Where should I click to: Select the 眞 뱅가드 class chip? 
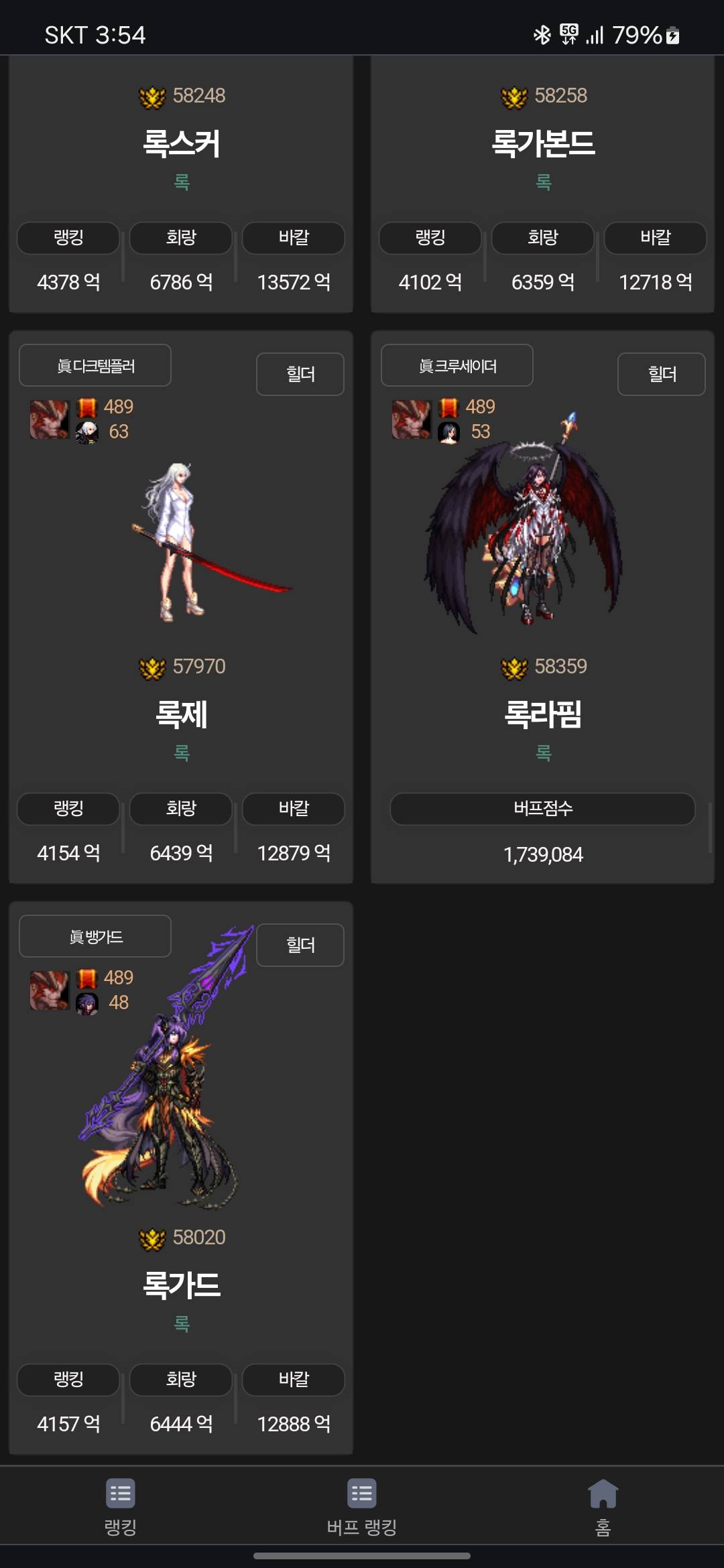point(95,937)
